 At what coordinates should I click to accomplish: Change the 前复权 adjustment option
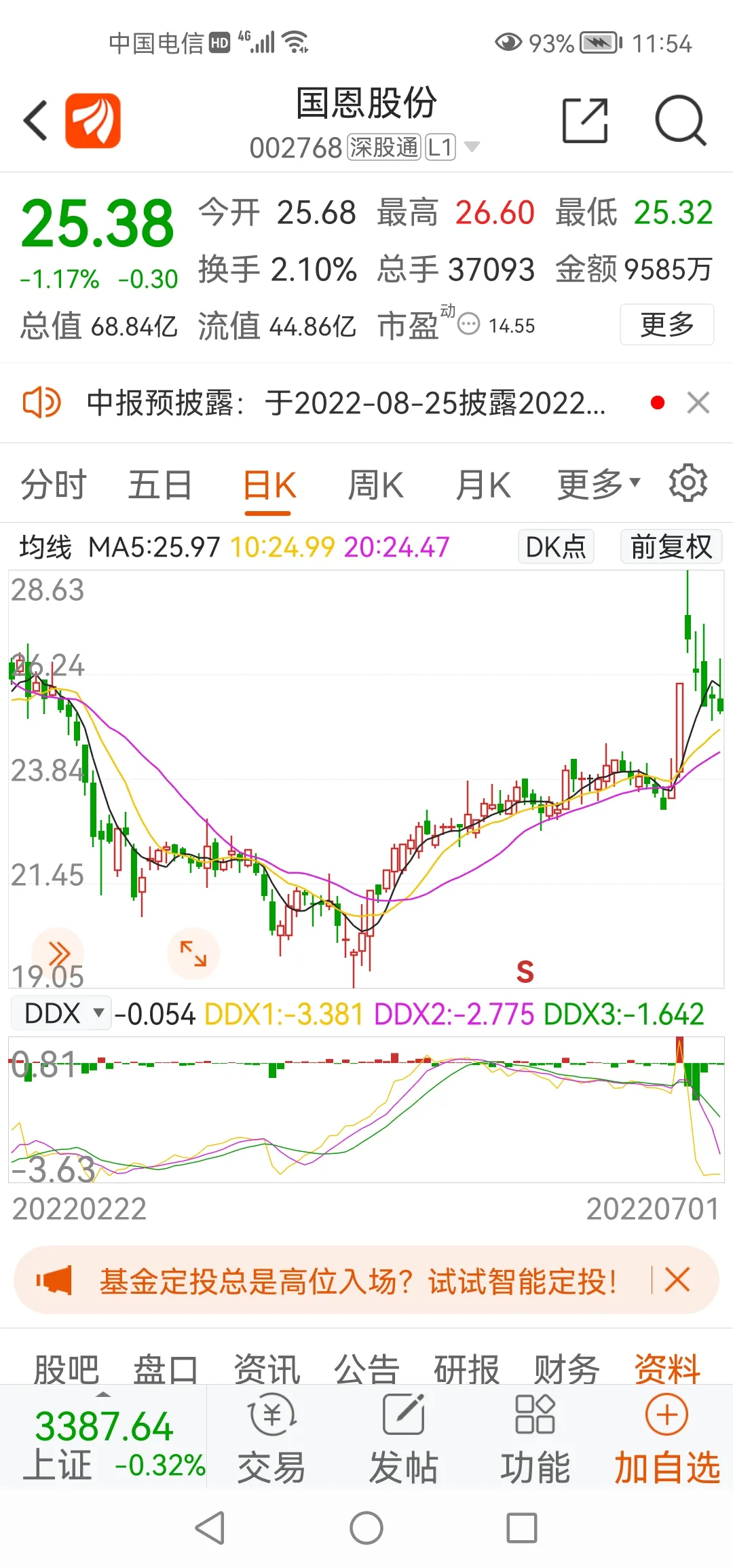671,546
